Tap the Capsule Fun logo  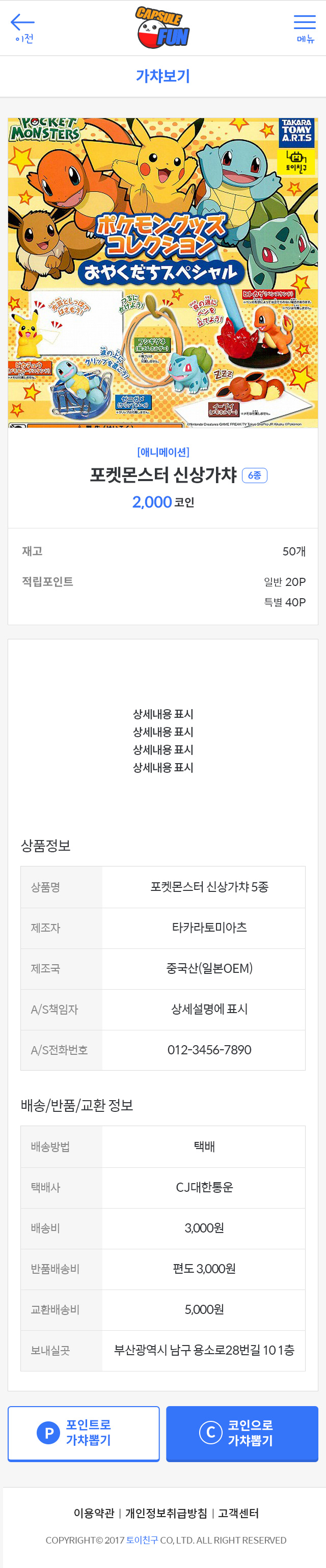pyautogui.click(x=162, y=27)
